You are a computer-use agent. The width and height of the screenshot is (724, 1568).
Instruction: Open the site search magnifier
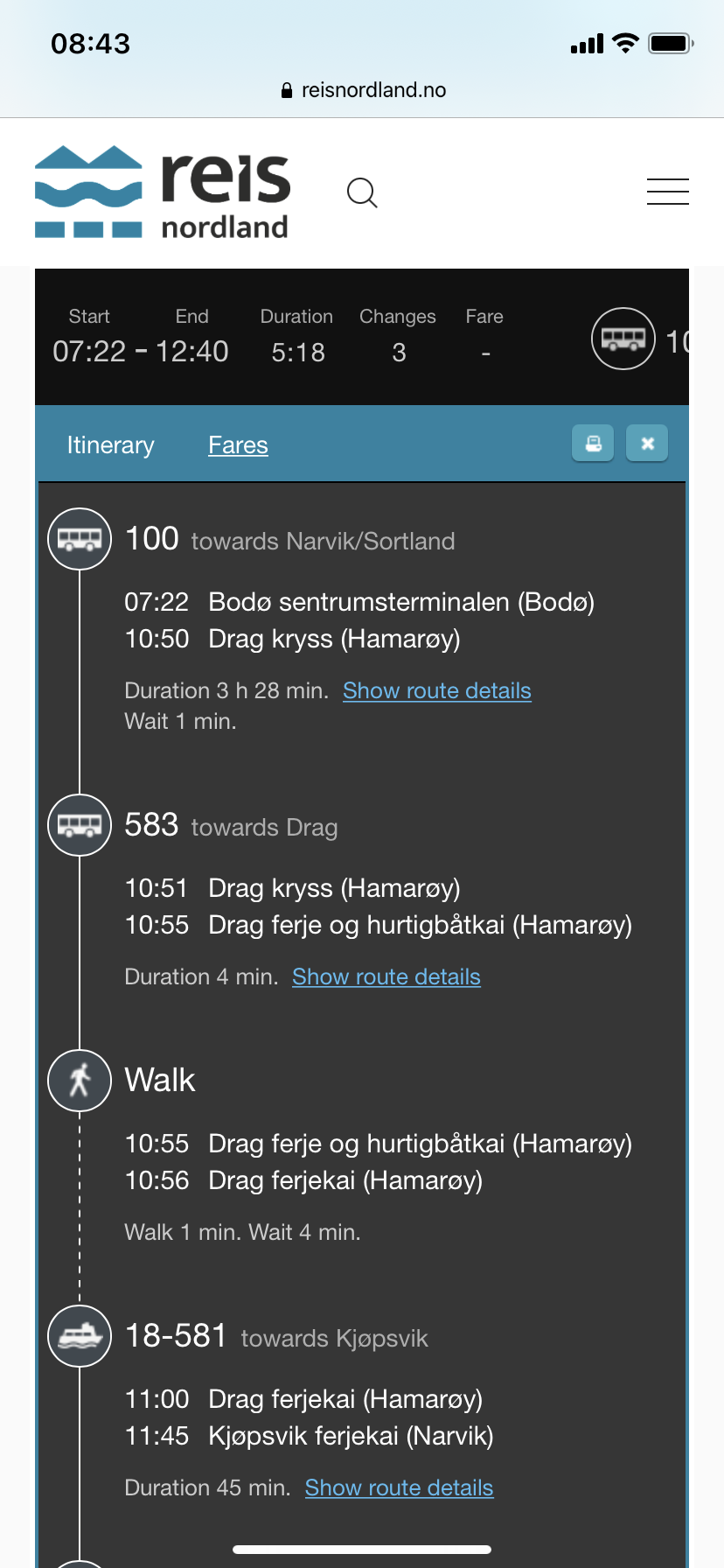point(362,192)
